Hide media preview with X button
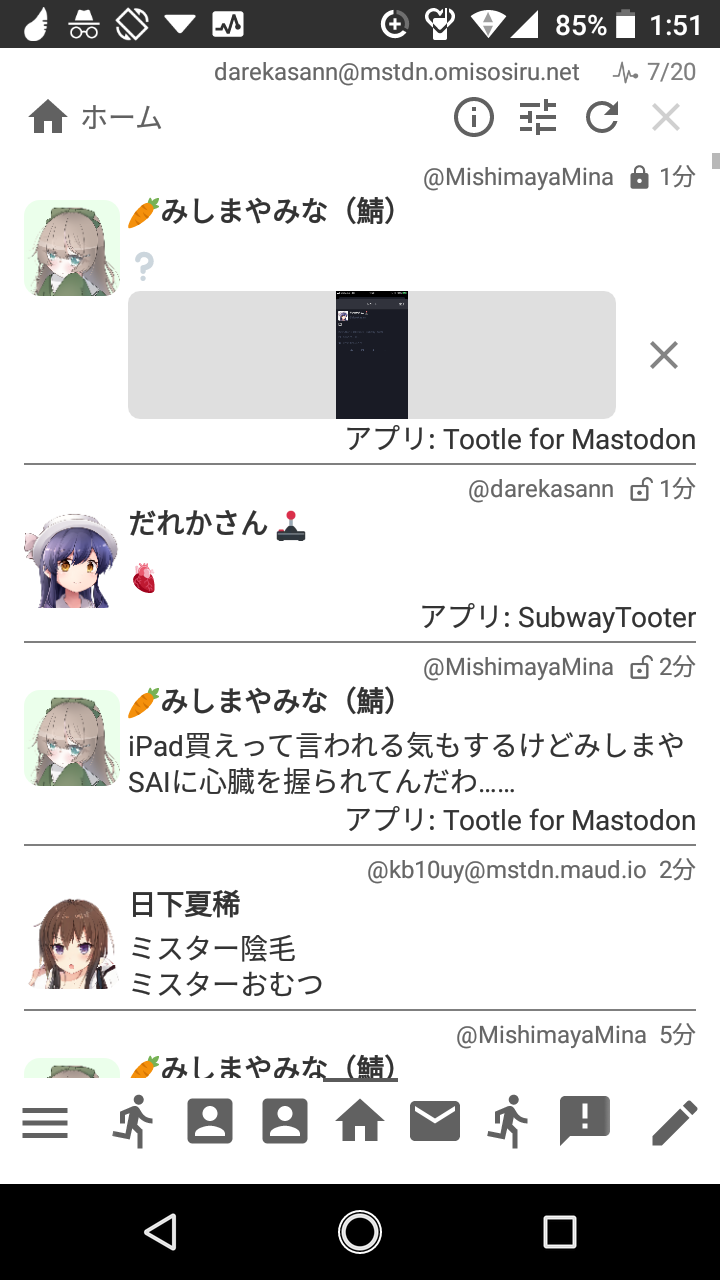720x1280 pixels. tap(664, 355)
